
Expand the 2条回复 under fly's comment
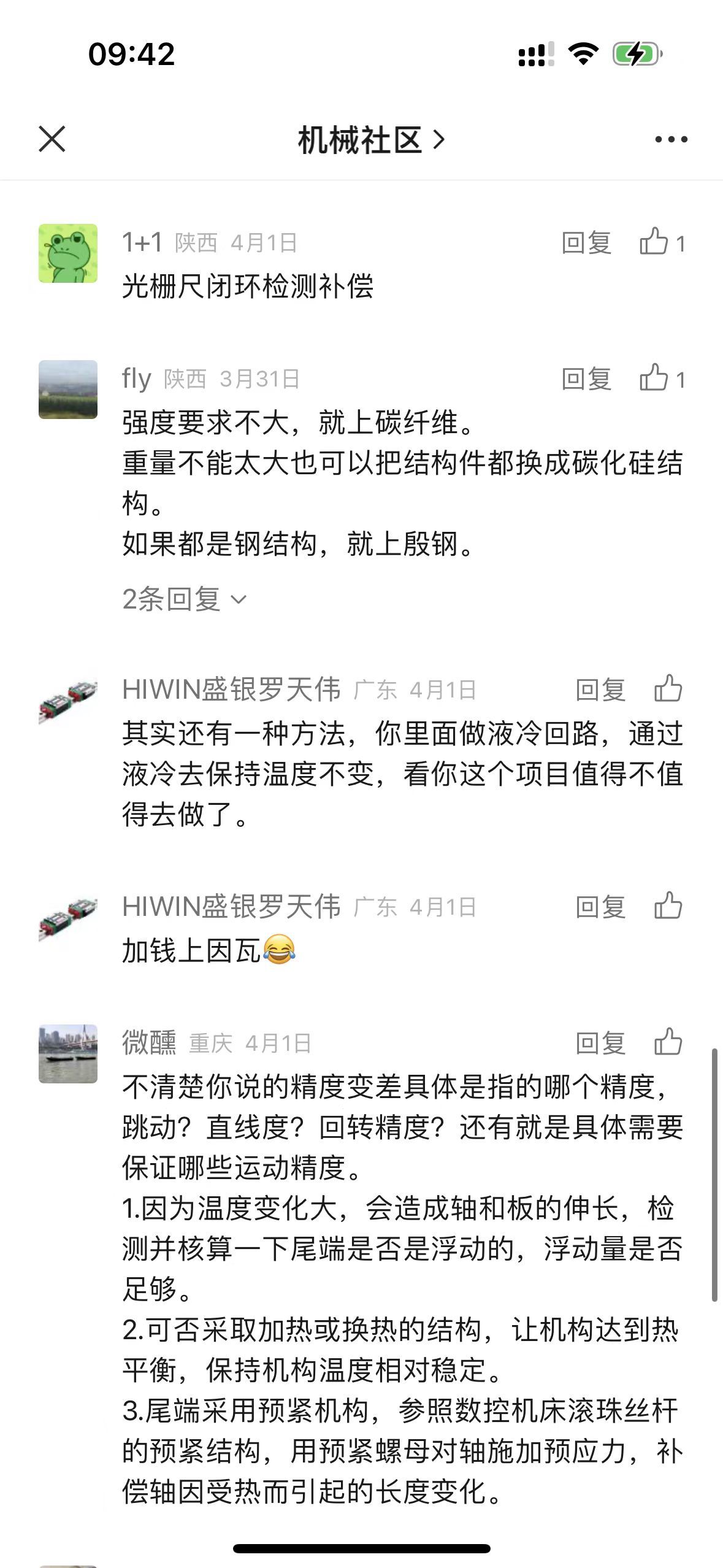pyautogui.click(x=184, y=599)
